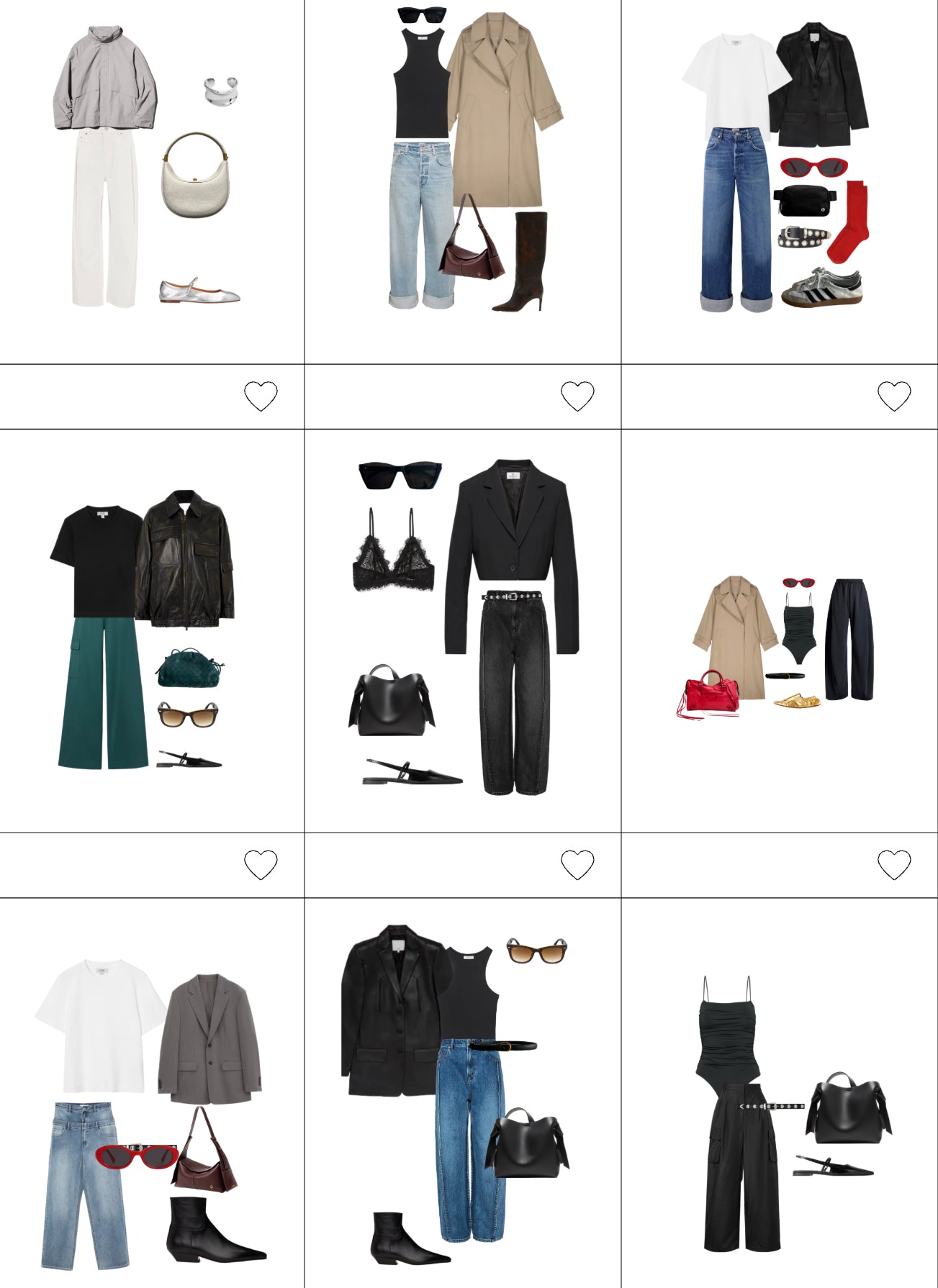Like the gray jacket and white pants outfit

coord(261,396)
